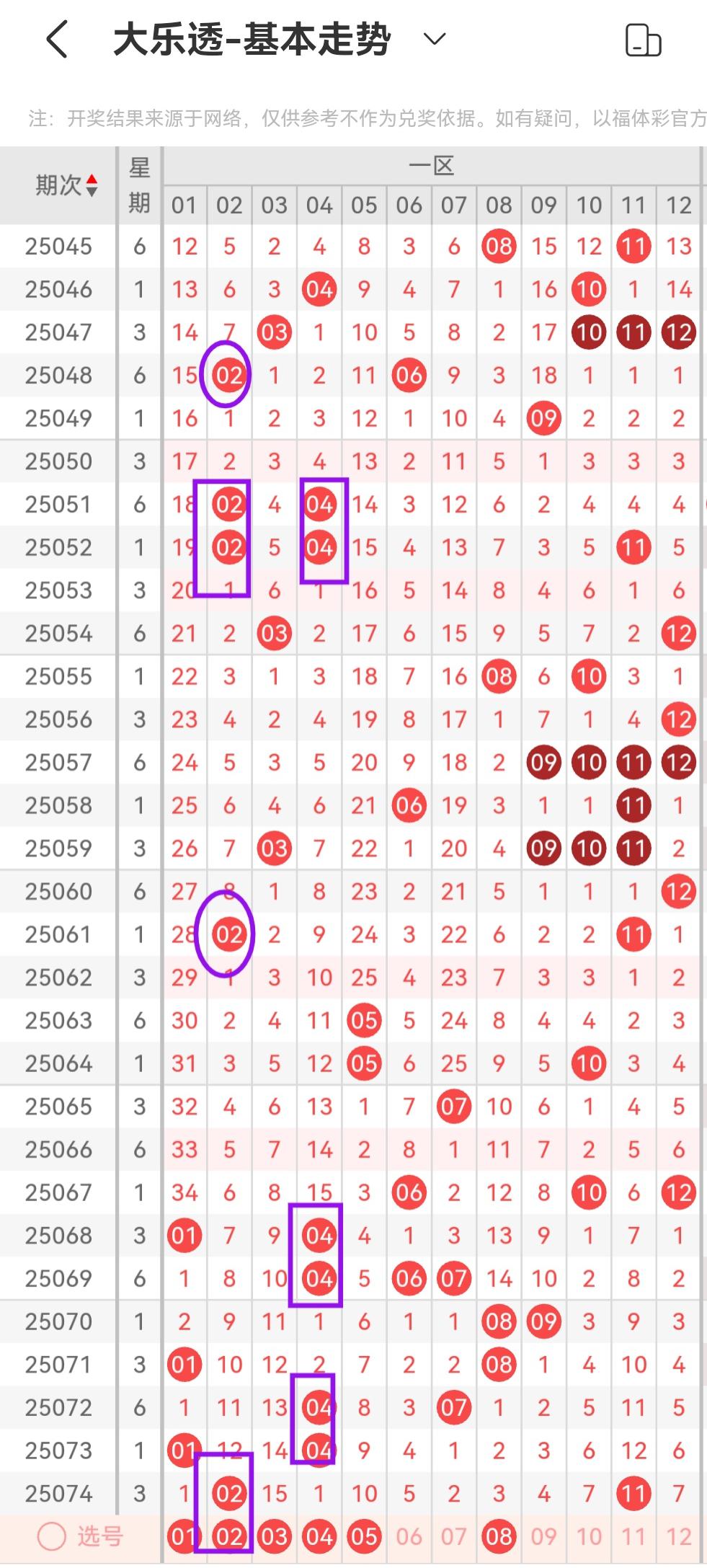707x1568 pixels.
Task: Select number 07 in the 选号 row
Action: point(454,1536)
